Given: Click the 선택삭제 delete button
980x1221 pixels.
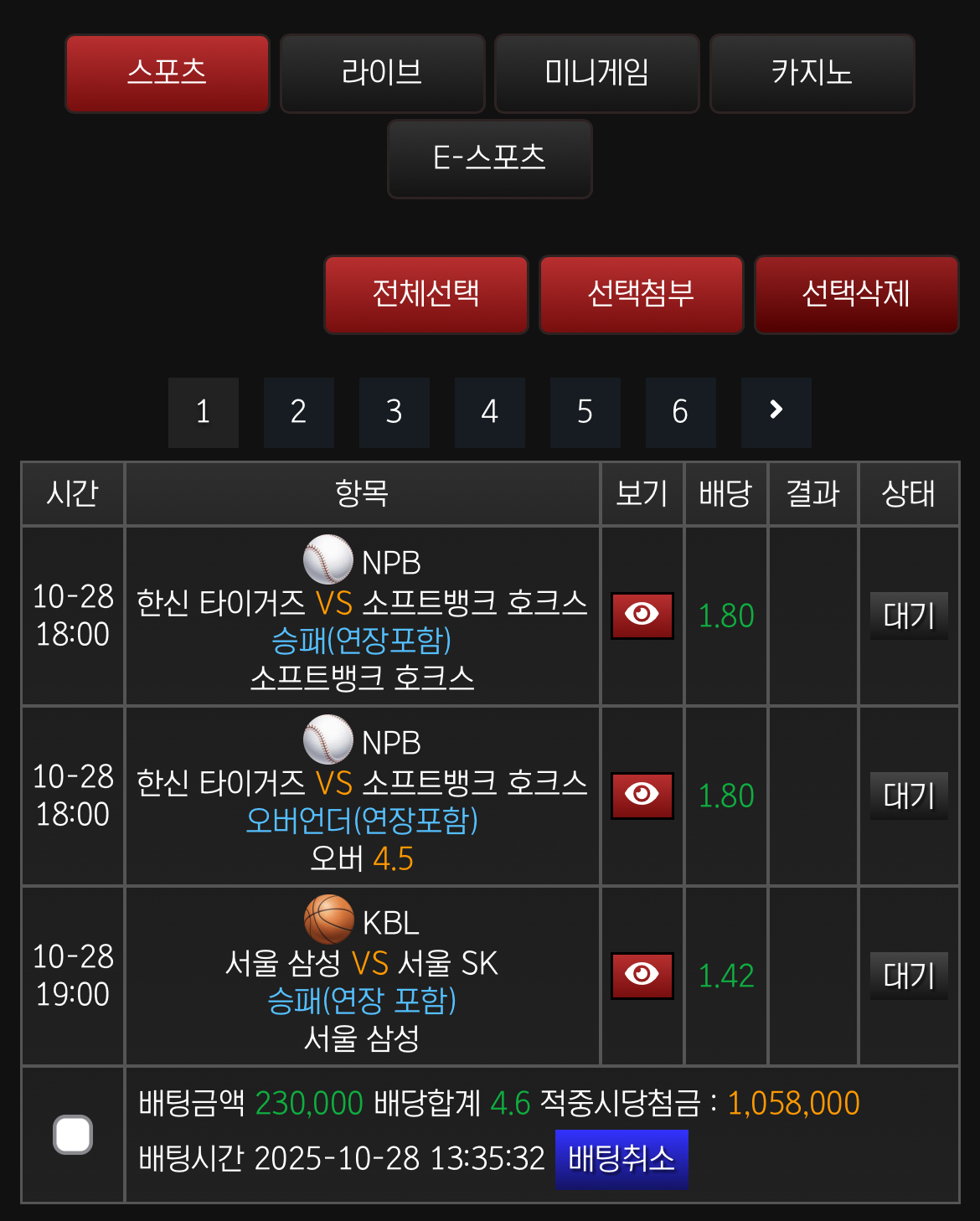Looking at the screenshot, I should [x=856, y=295].
